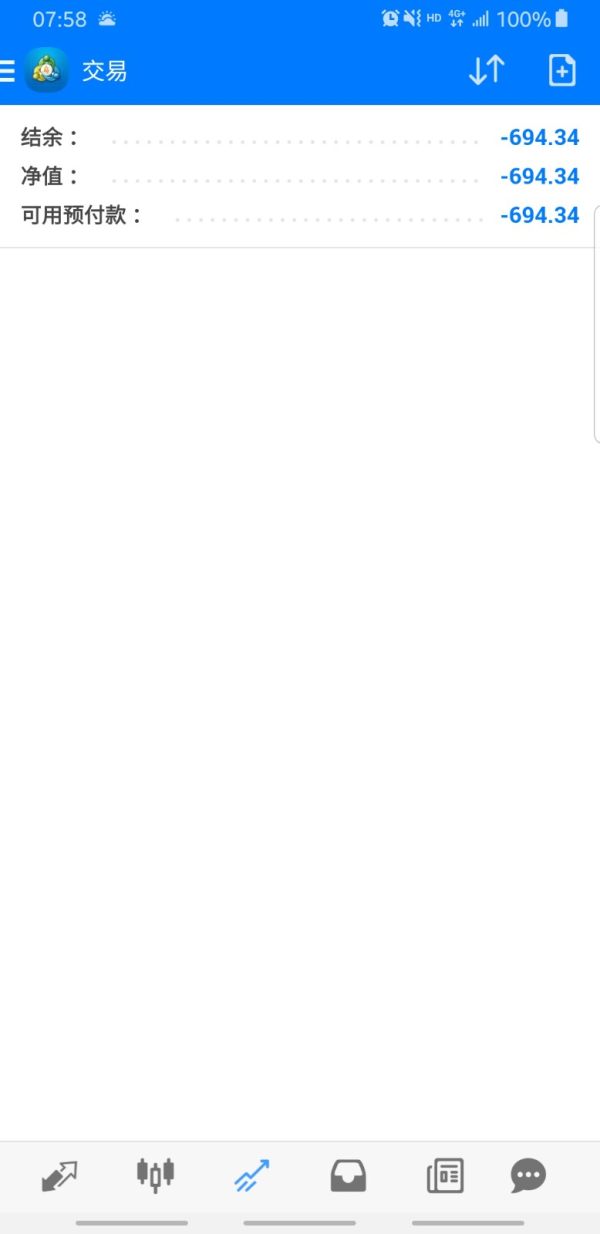The height and width of the screenshot is (1234, 600).
Task: Switch to the Quotes tab
Action: 59,1176
